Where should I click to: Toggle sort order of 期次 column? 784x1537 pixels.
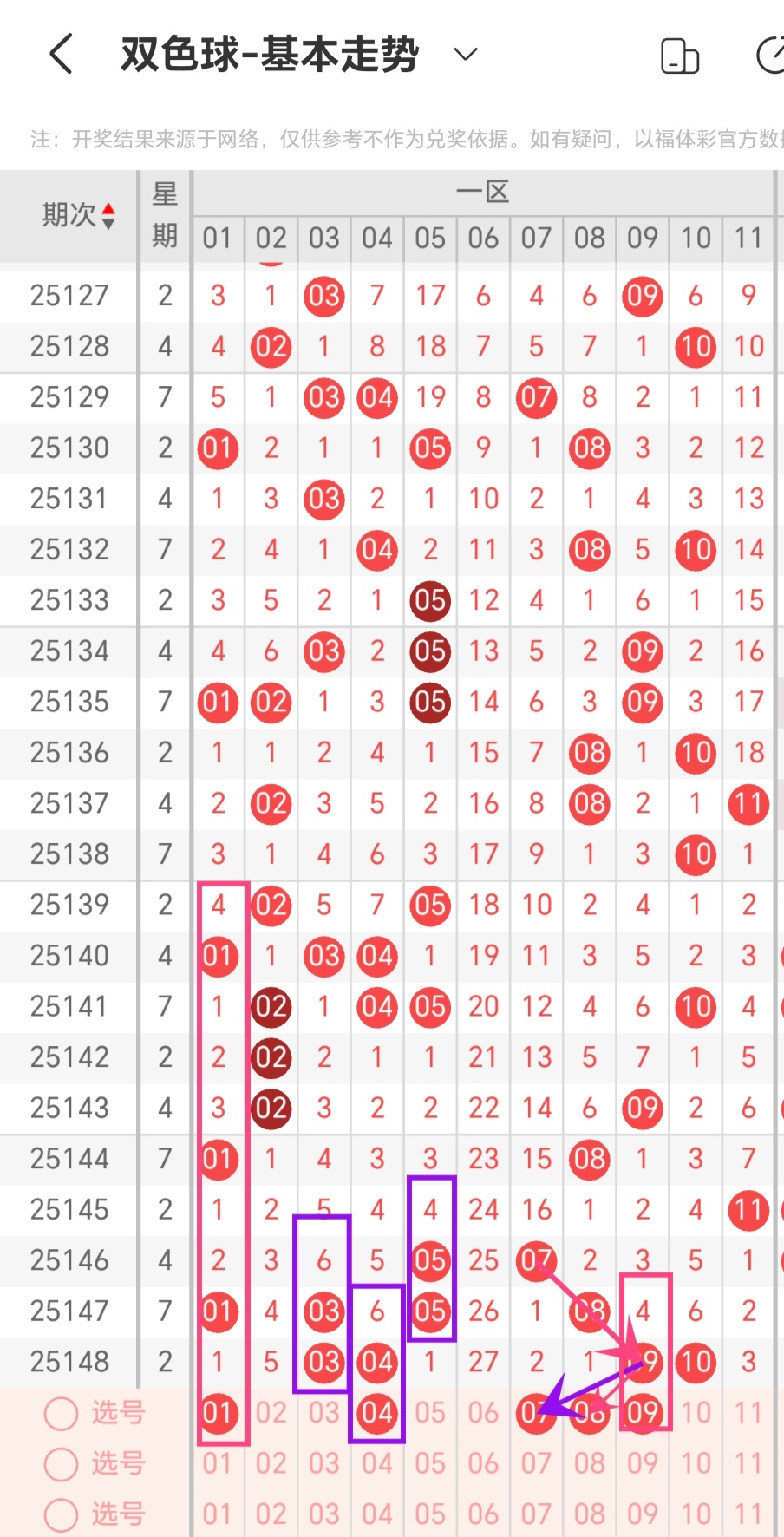(x=78, y=215)
